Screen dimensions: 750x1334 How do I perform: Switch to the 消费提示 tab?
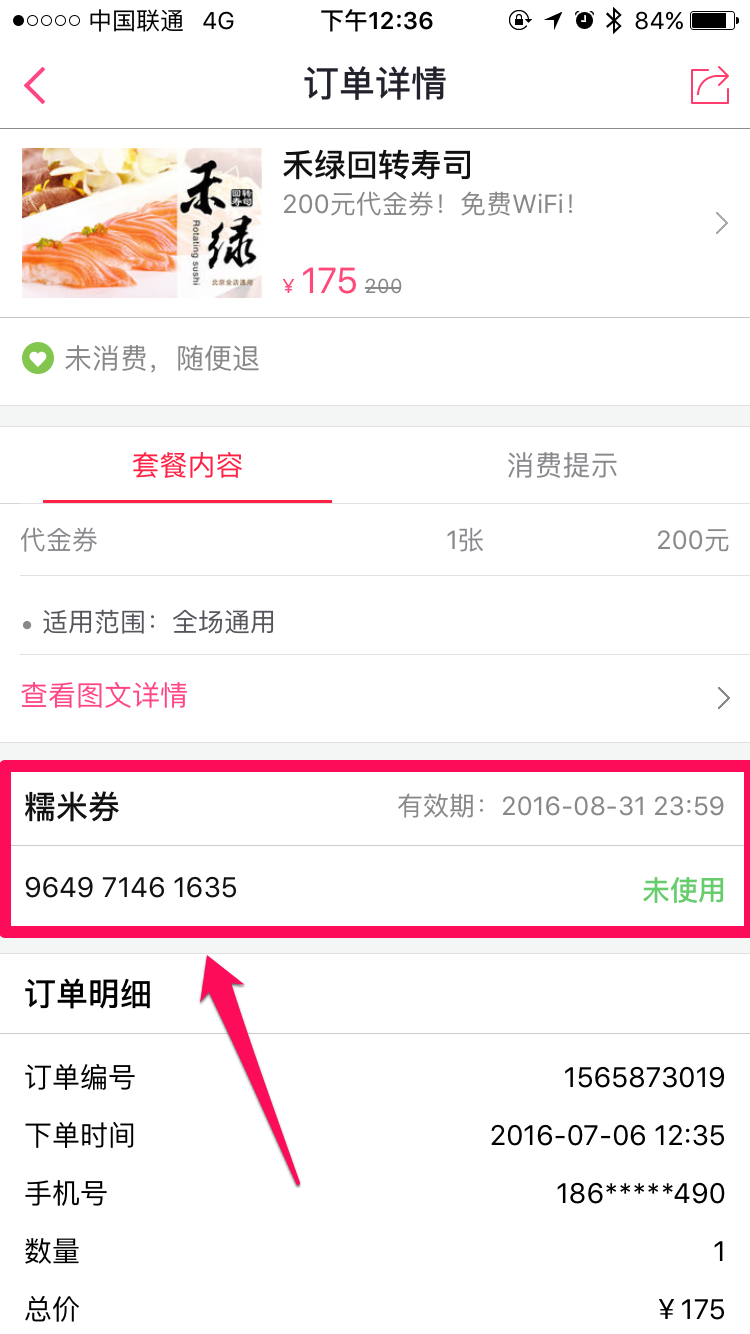click(x=562, y=465)
